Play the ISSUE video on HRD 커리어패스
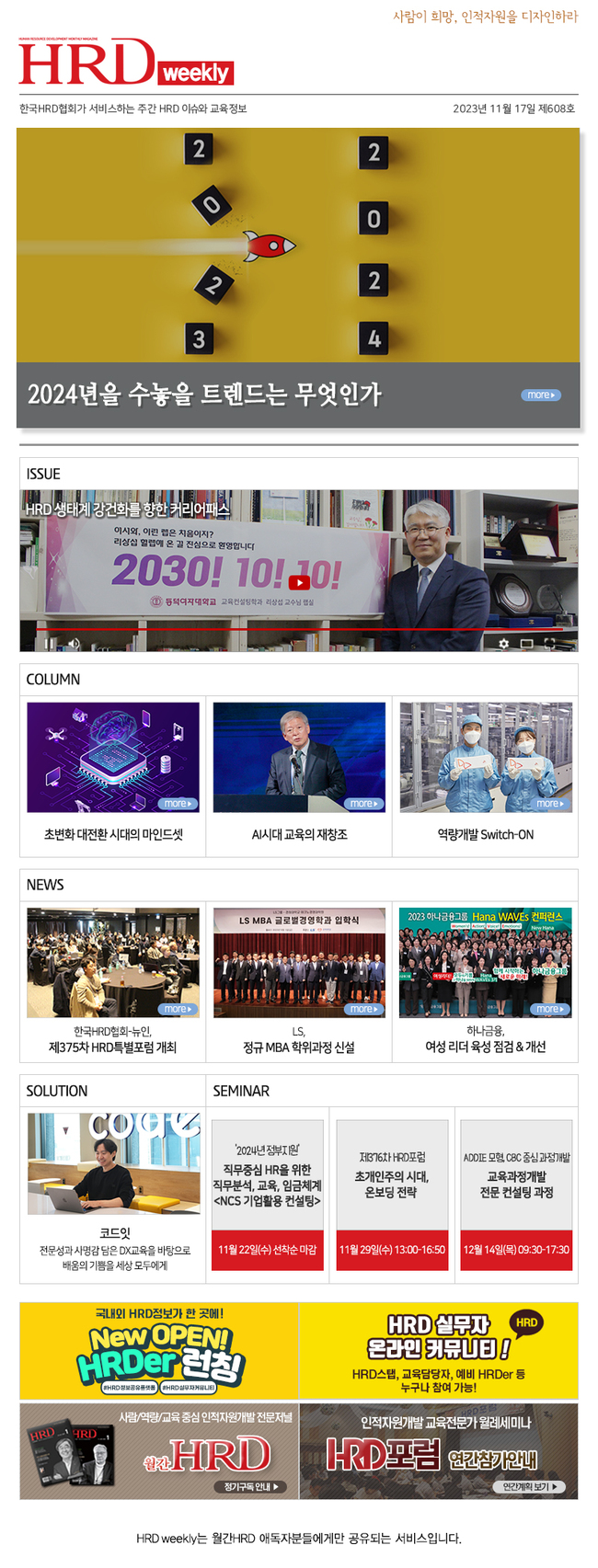The image size is (598, 1568). (x=299, y=582)
